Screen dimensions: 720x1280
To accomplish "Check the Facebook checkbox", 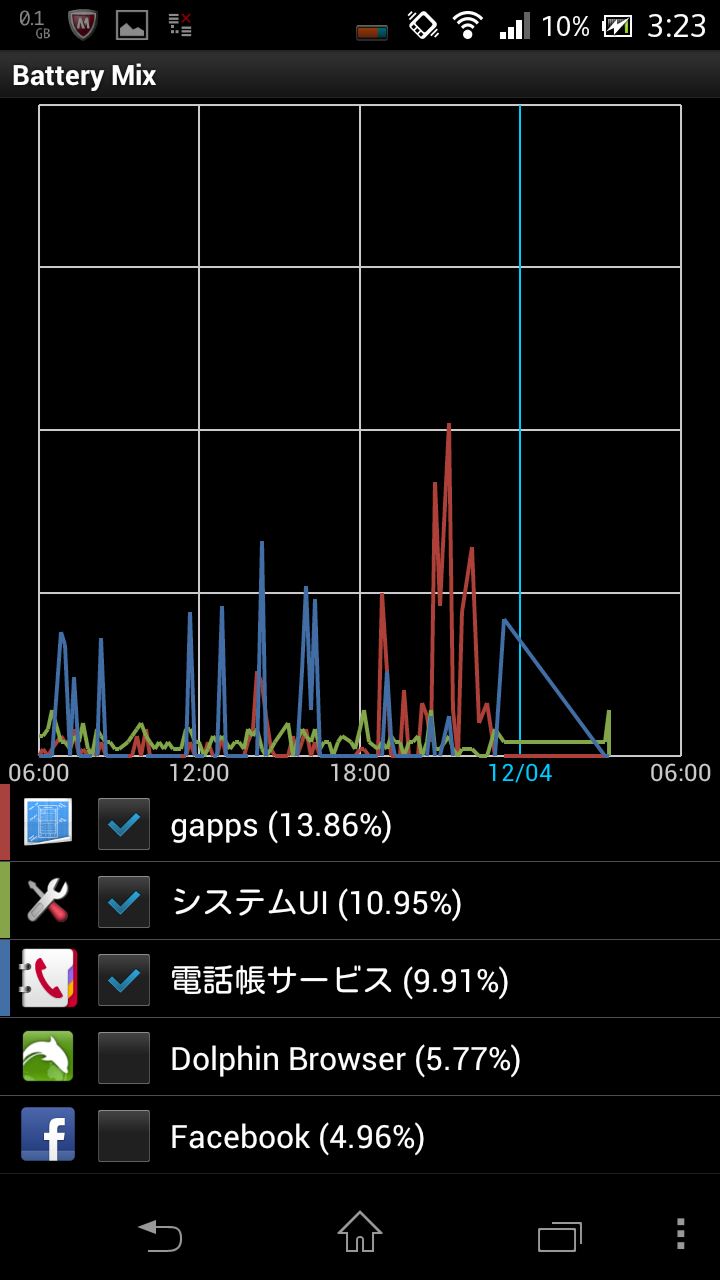I will pos(124,1136).
